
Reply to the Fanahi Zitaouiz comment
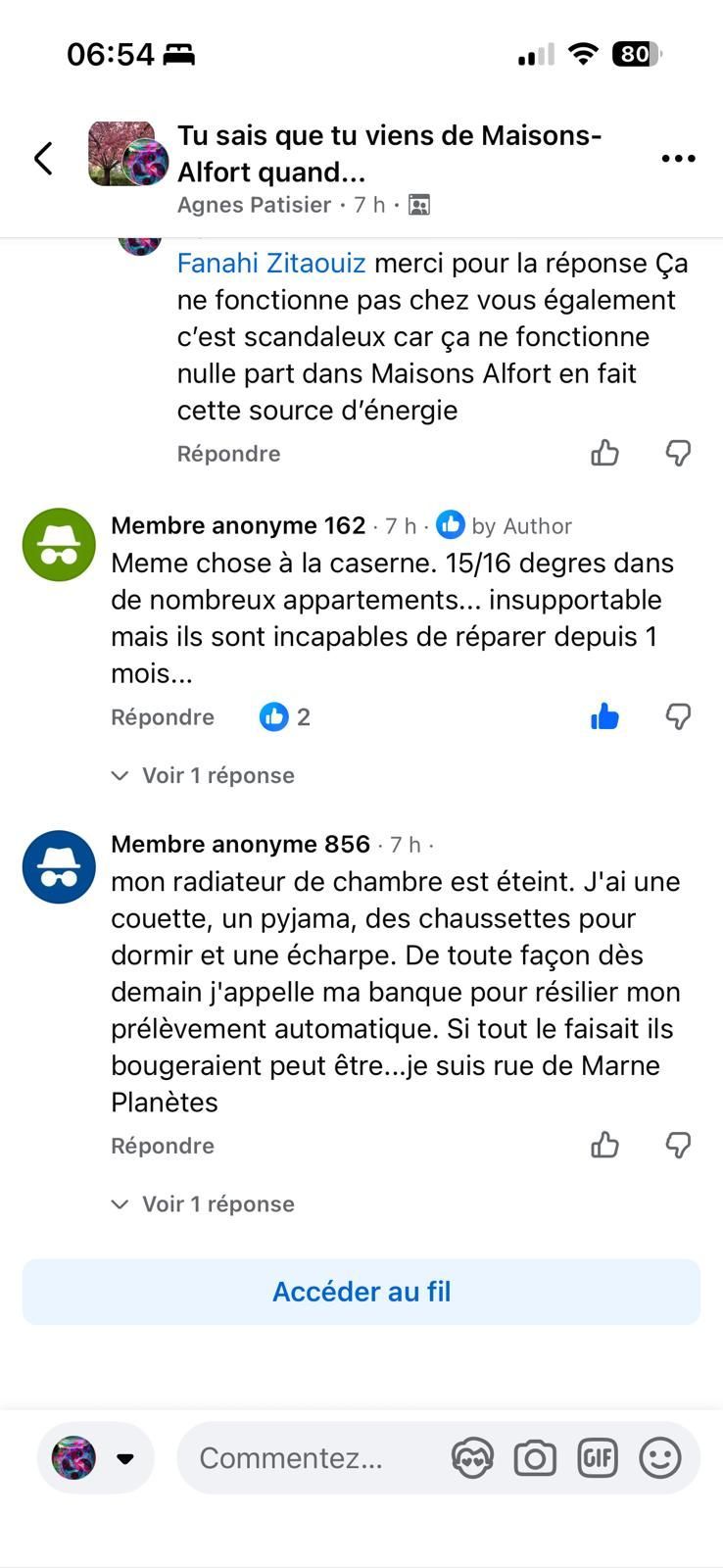228,454
